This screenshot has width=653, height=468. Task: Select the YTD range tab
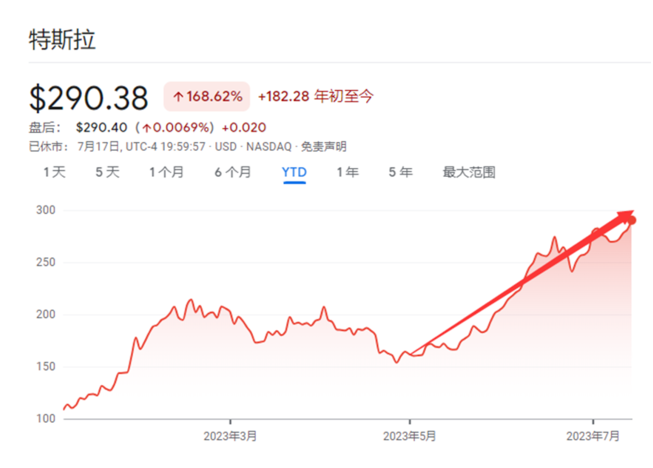[x=294, y=172]
